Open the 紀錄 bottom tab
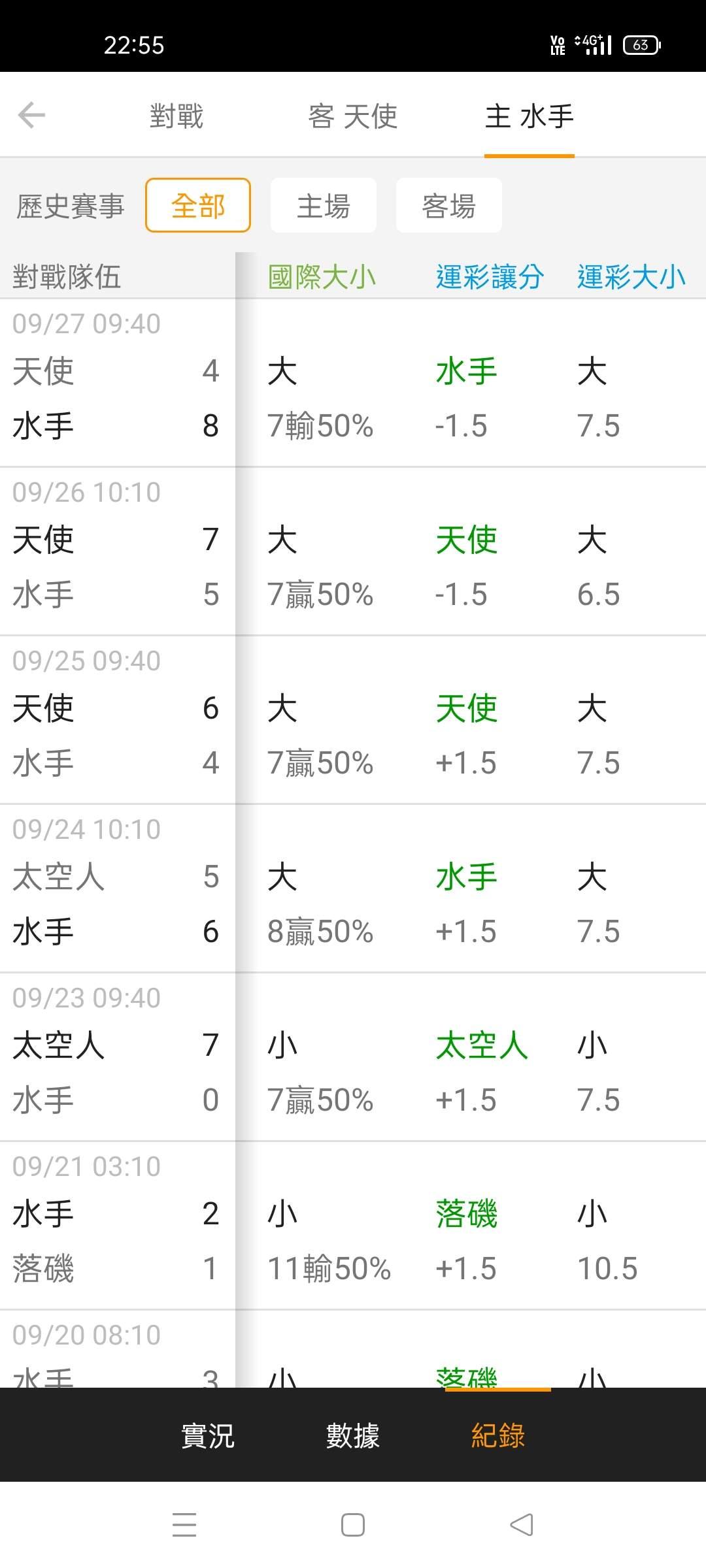Image resolution: width=706 pixels, height=1568 pixels. click(x=498, y=1435)
